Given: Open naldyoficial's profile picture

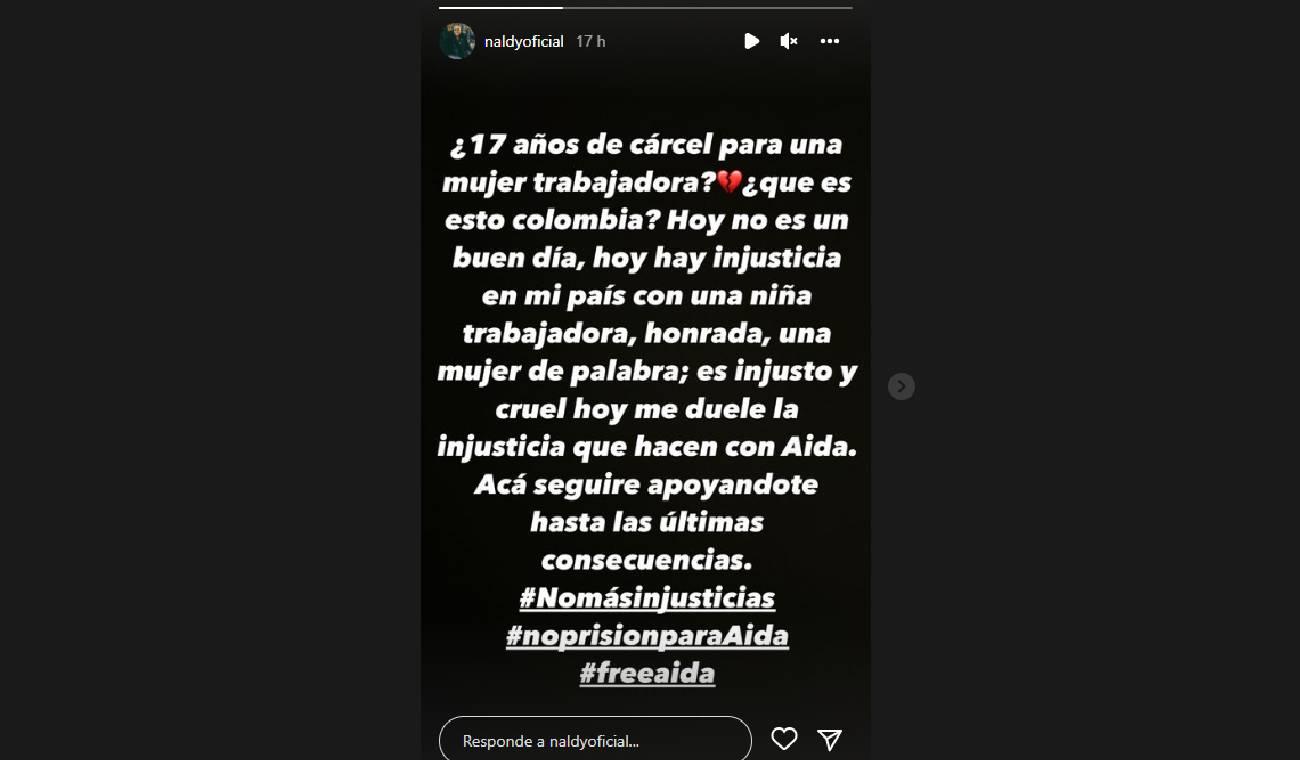Looking at the screenshot, I should [457, 41].
